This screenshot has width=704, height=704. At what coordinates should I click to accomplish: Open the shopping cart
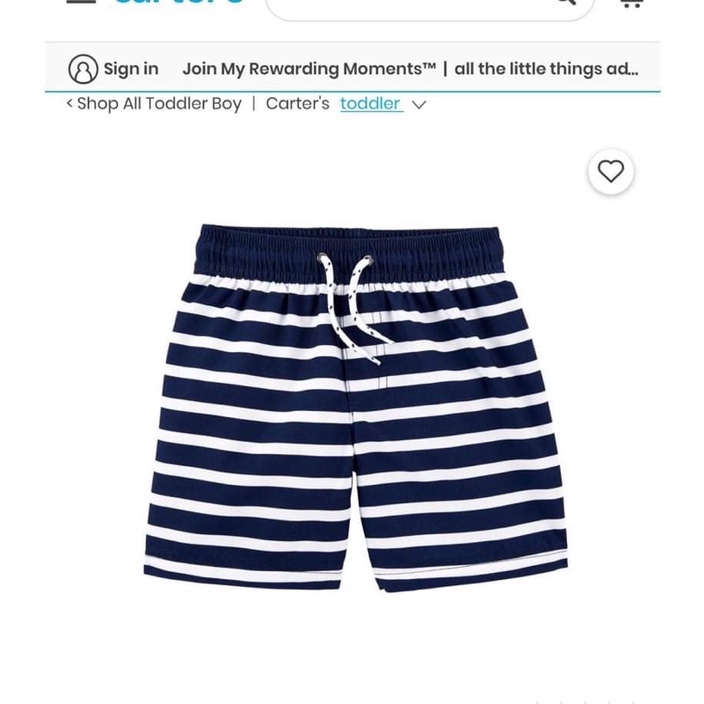tap(631, 4)
